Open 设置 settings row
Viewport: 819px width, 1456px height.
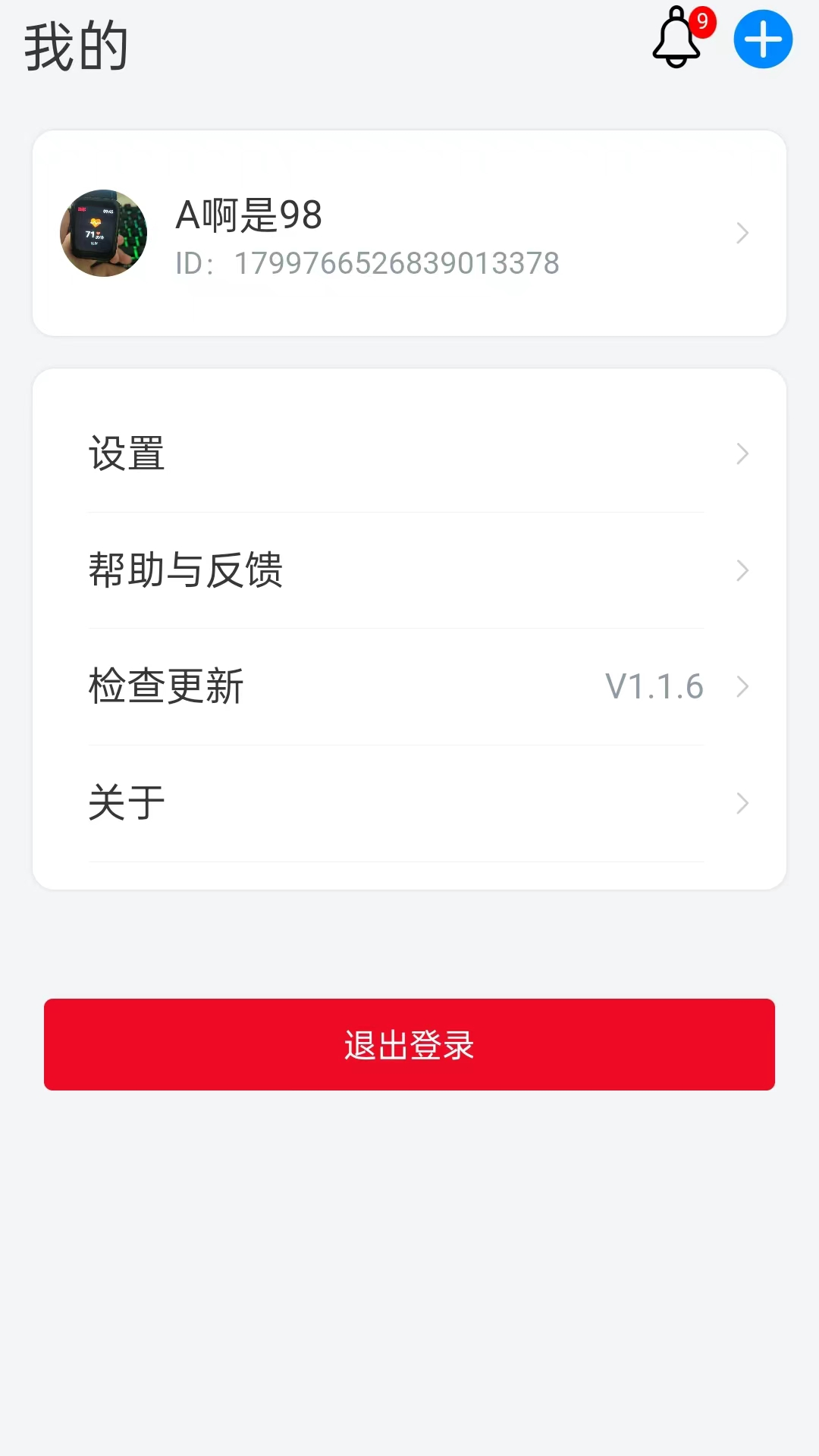[x=409, y=453]
